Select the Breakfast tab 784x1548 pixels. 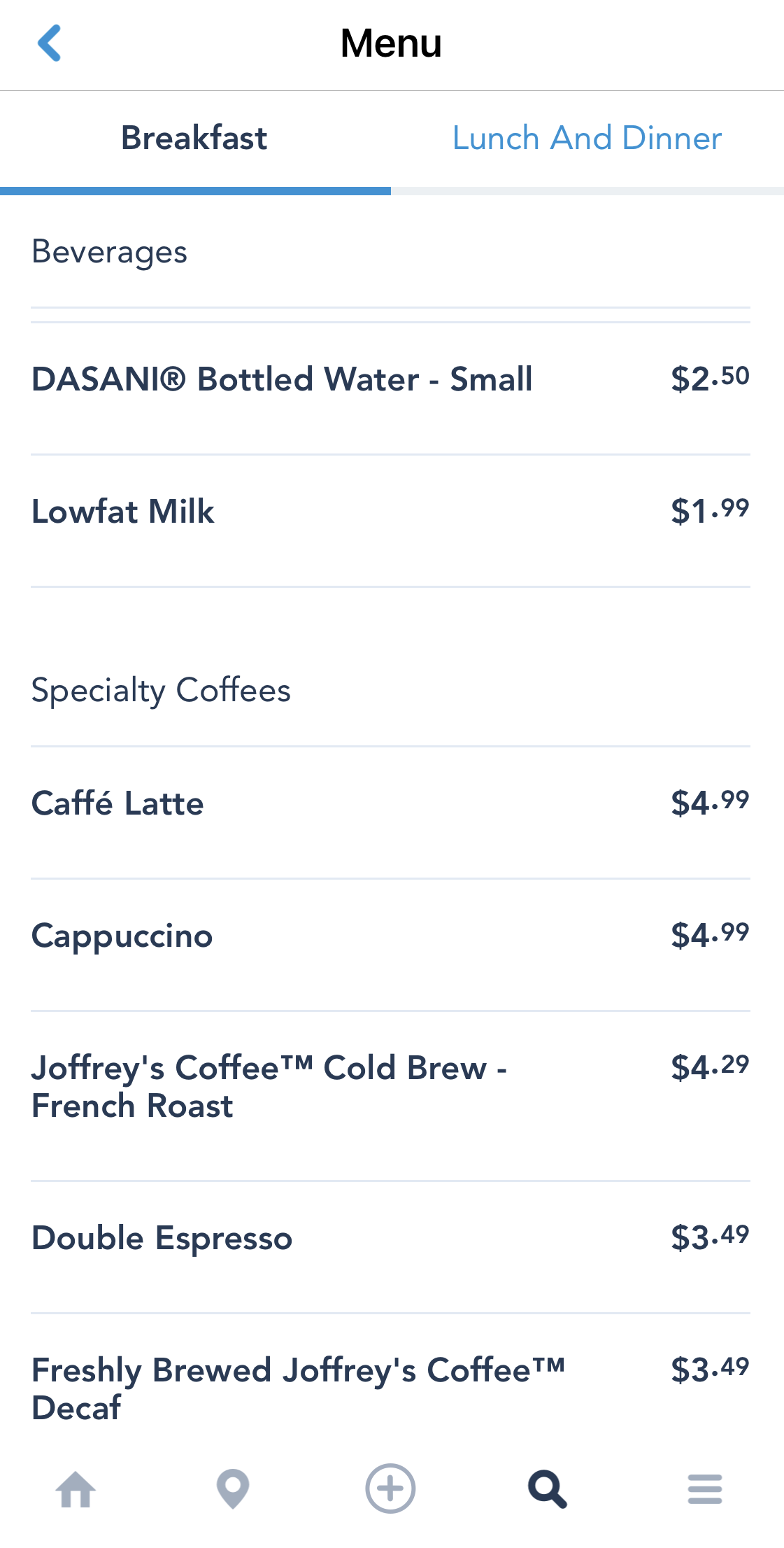[194, 139]
